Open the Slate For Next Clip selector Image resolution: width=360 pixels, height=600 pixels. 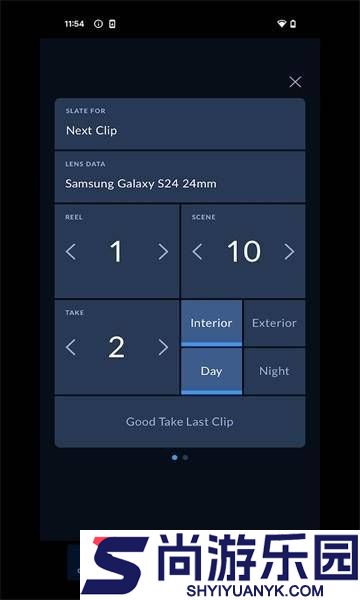[x=180, y=124]
